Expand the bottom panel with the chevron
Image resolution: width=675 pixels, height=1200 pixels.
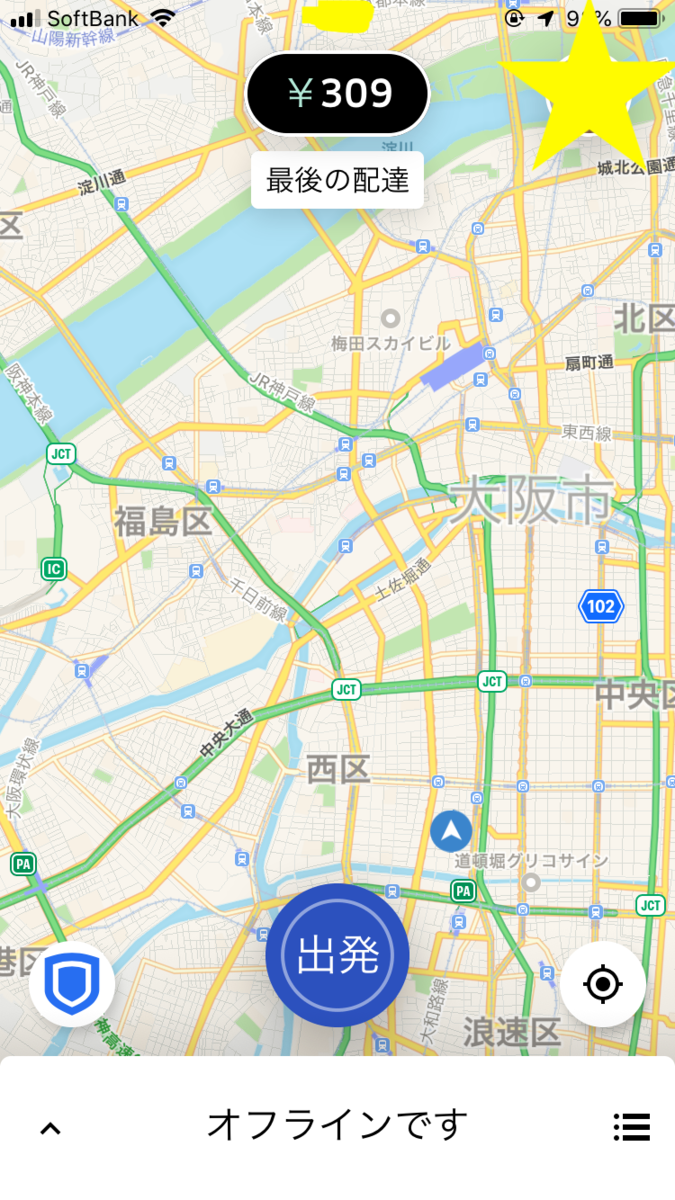point(50,1128)
